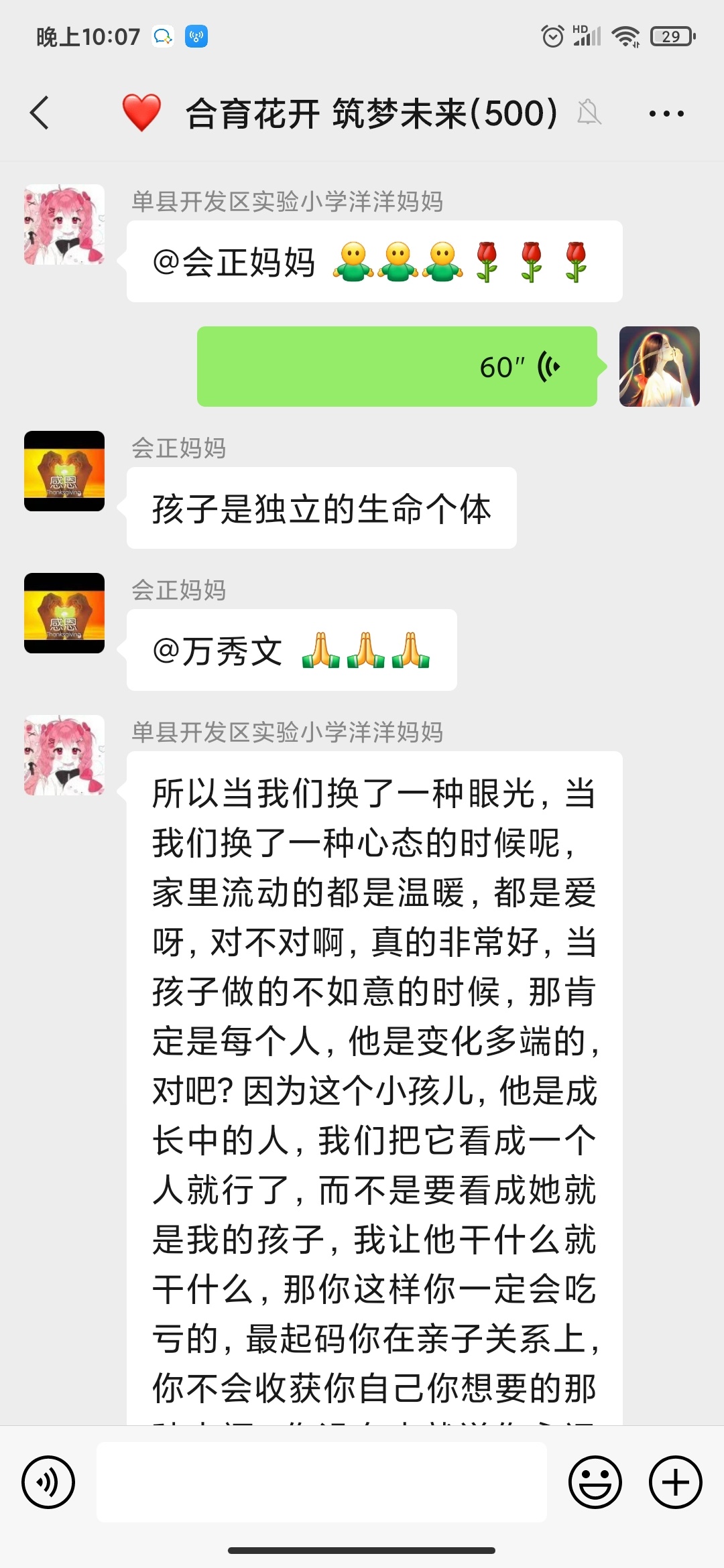Tap the battery indicator showing 29
The height and width of the screenshot is (1568, 724).
669,36
